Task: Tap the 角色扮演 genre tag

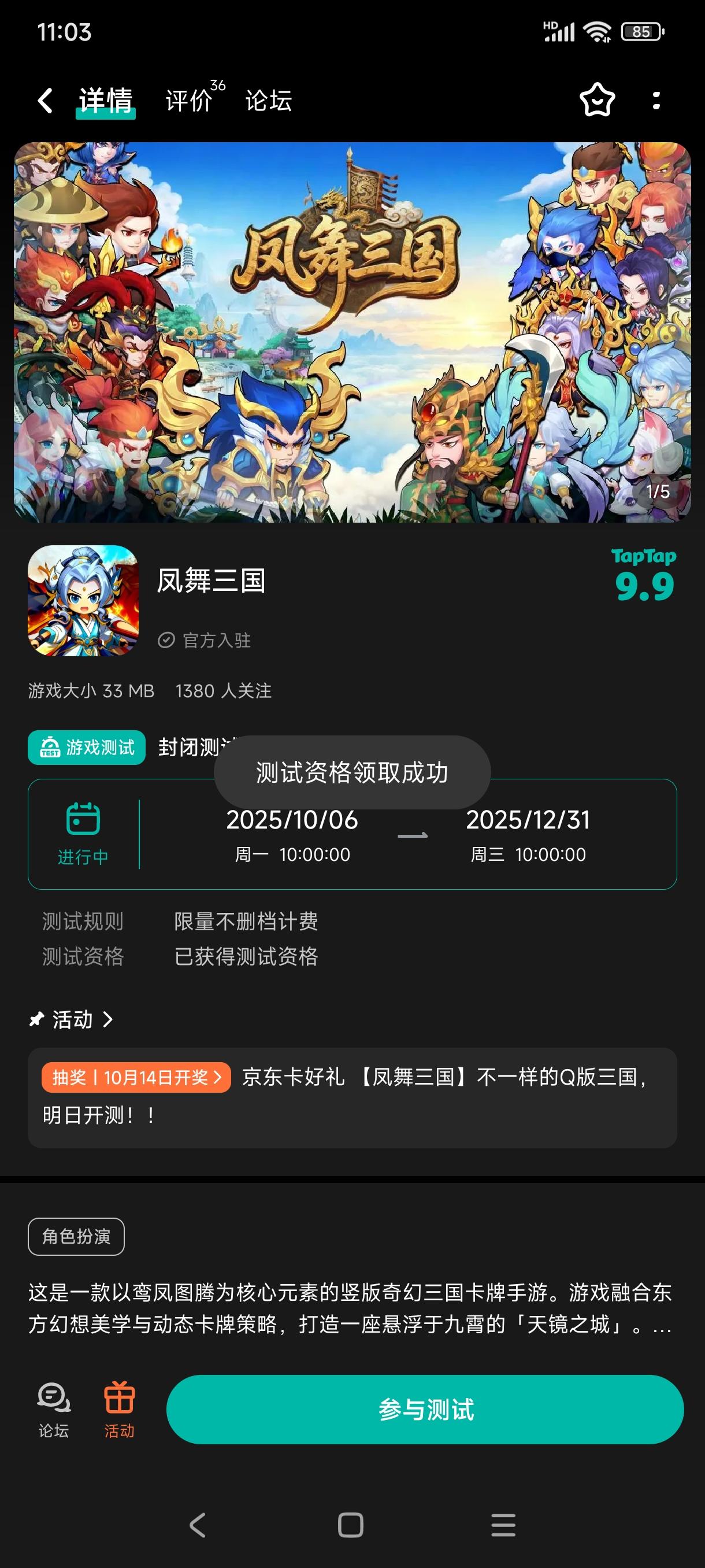Action: [x=77, y=1236]
